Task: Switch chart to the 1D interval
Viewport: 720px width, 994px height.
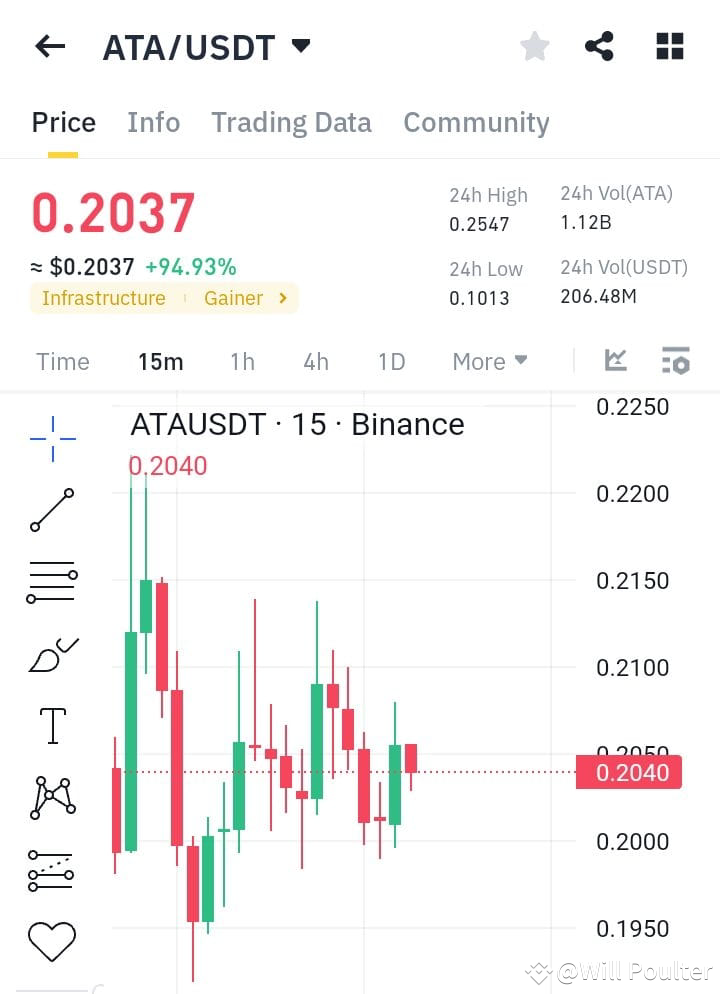Action: coord(391,362)
